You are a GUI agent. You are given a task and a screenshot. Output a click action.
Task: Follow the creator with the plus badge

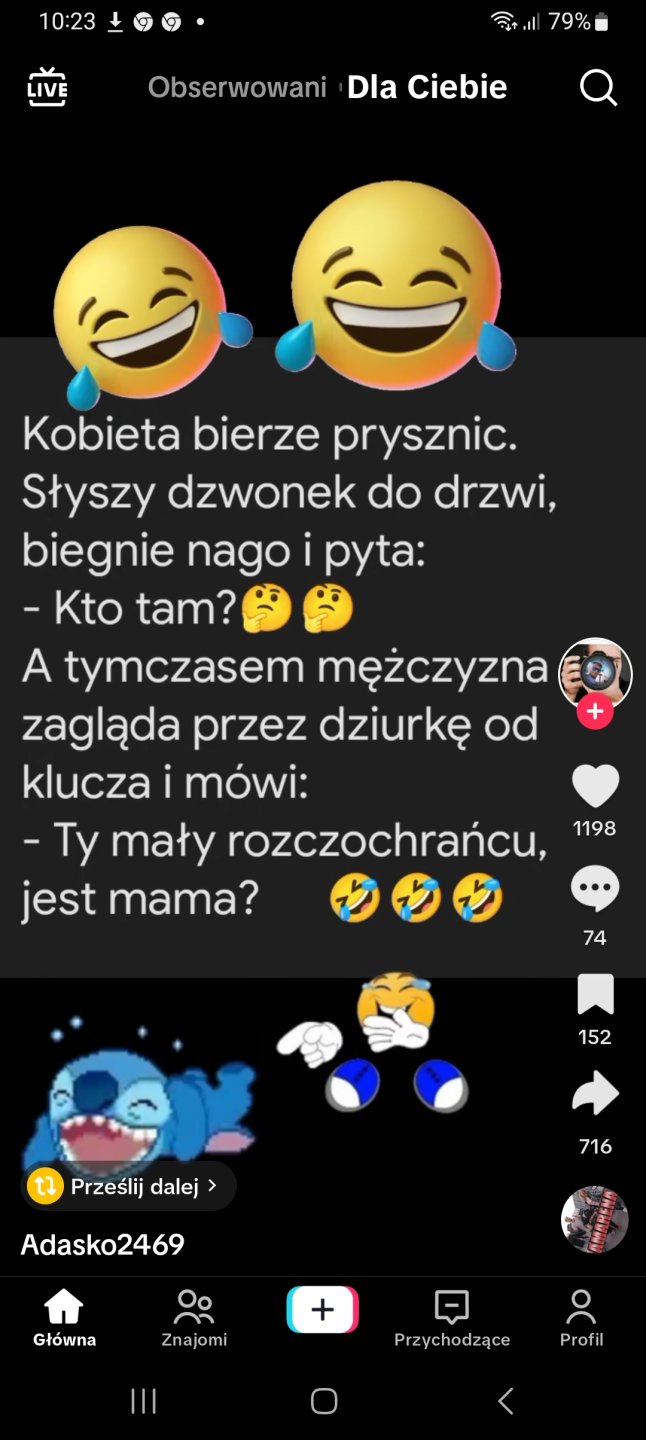click(595, 712)
